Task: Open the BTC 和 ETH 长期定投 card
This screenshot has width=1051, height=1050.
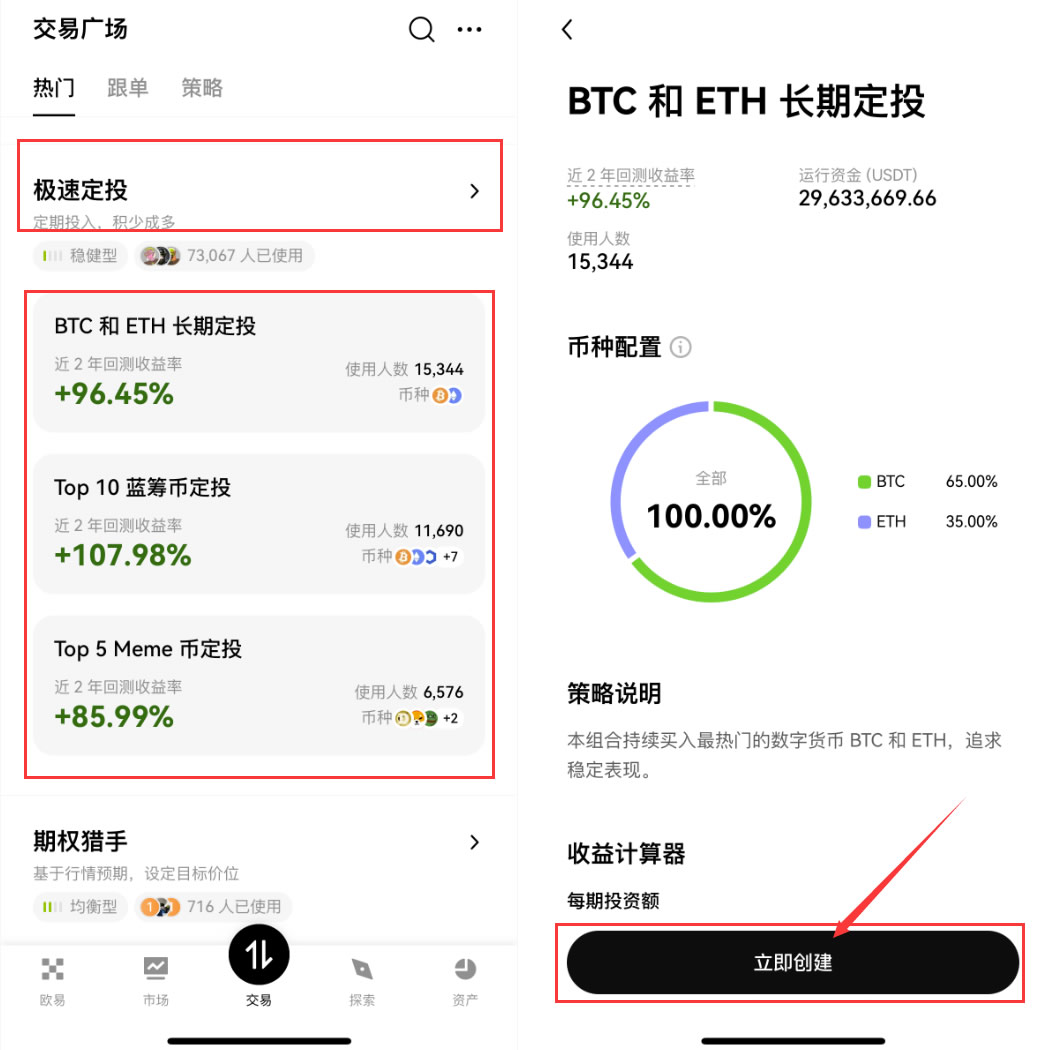Action: coord(258,362)
